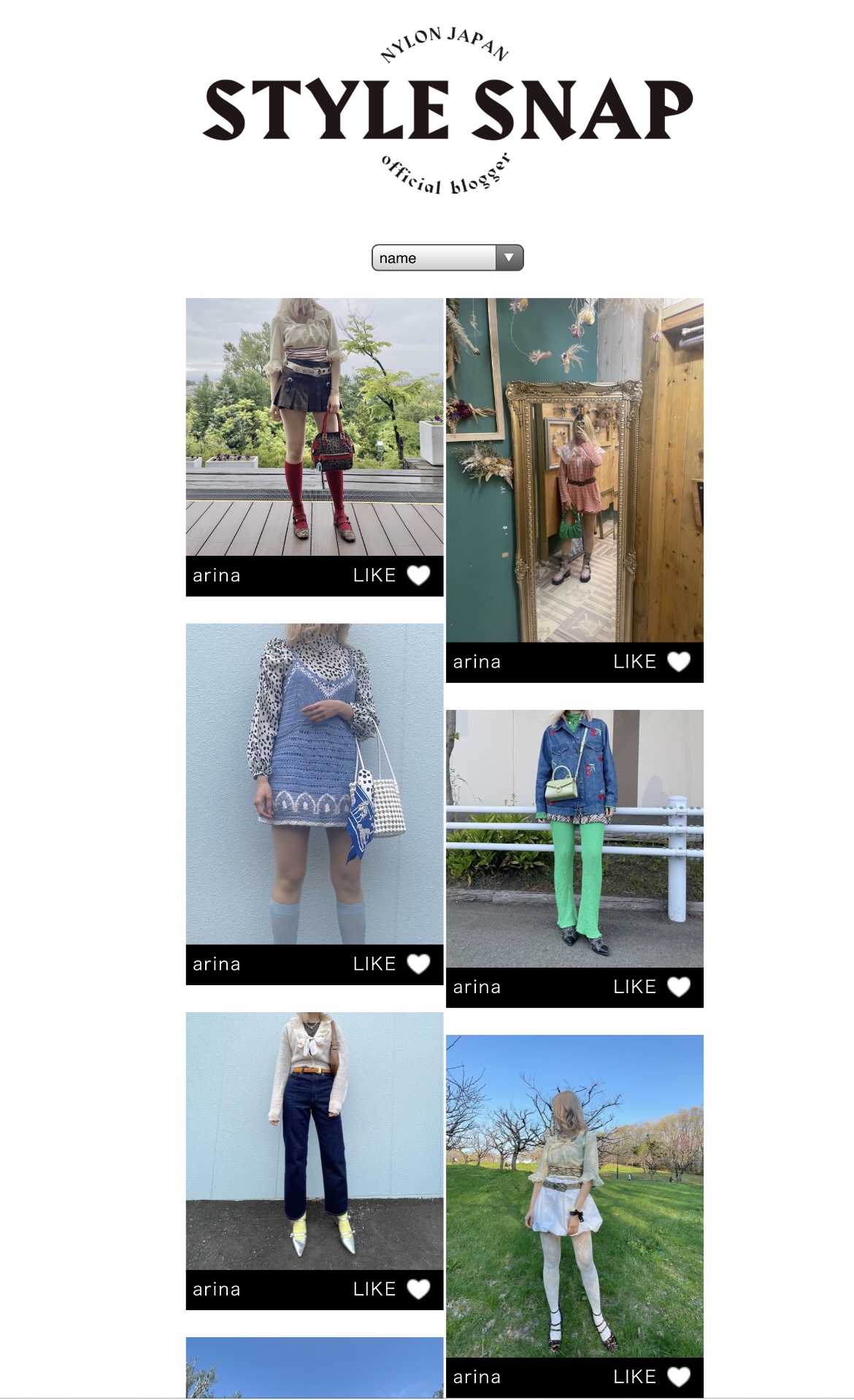Open the gold mirror selfie snap
This screenshot has width=854, height=1400.
(574, 470)
